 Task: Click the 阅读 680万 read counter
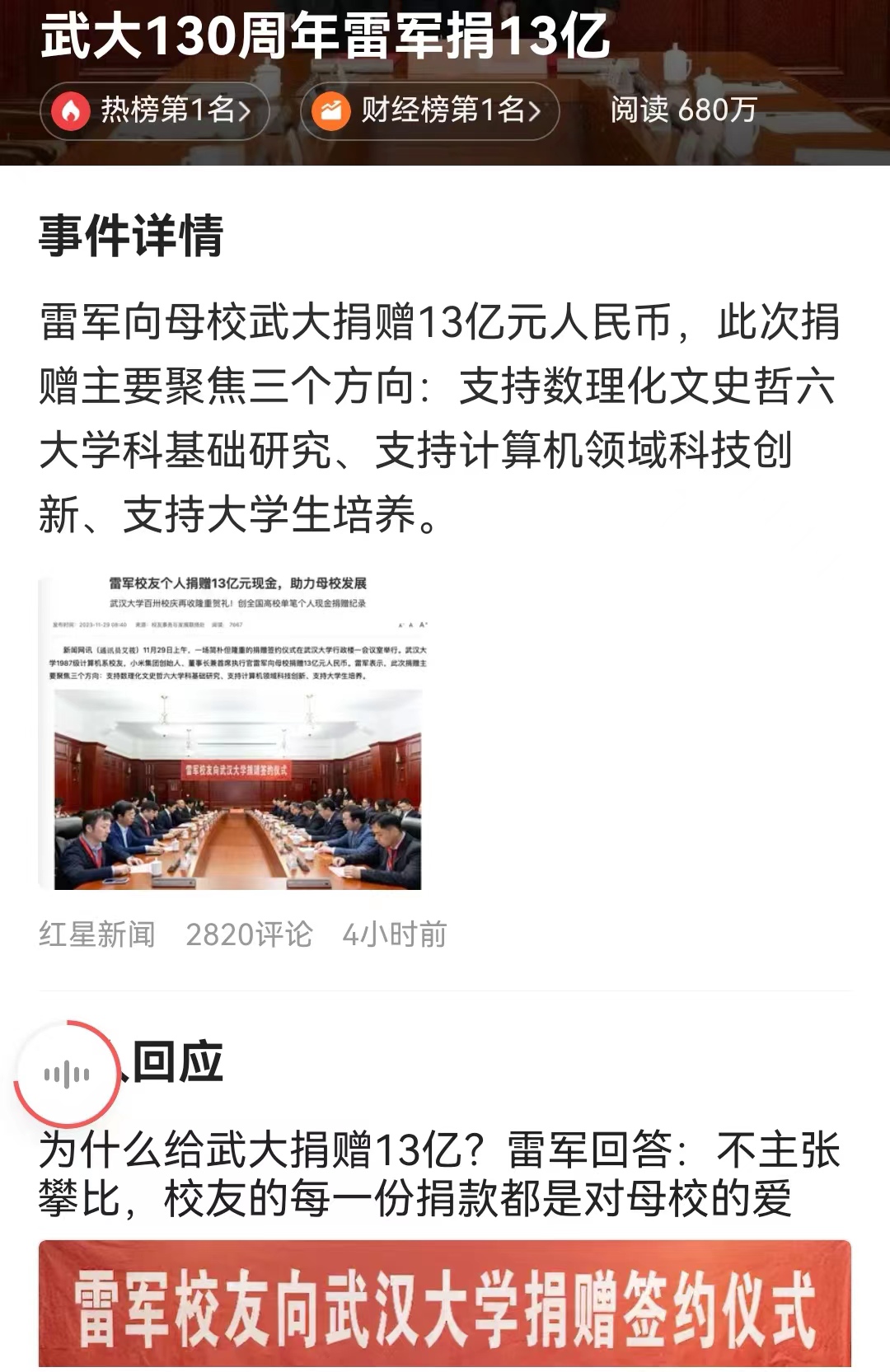click(x=682, y=111)
